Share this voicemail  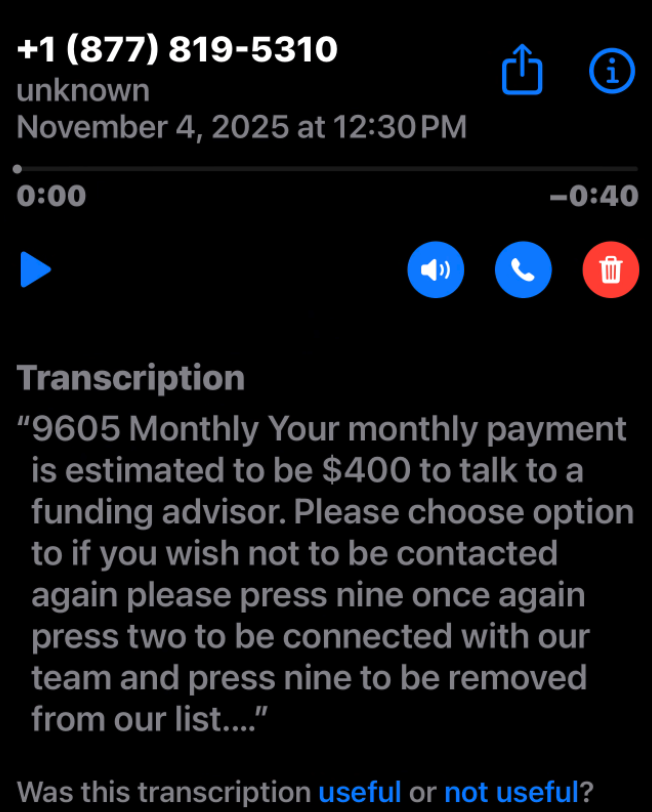pyautogui.click(x=522, y=71)
